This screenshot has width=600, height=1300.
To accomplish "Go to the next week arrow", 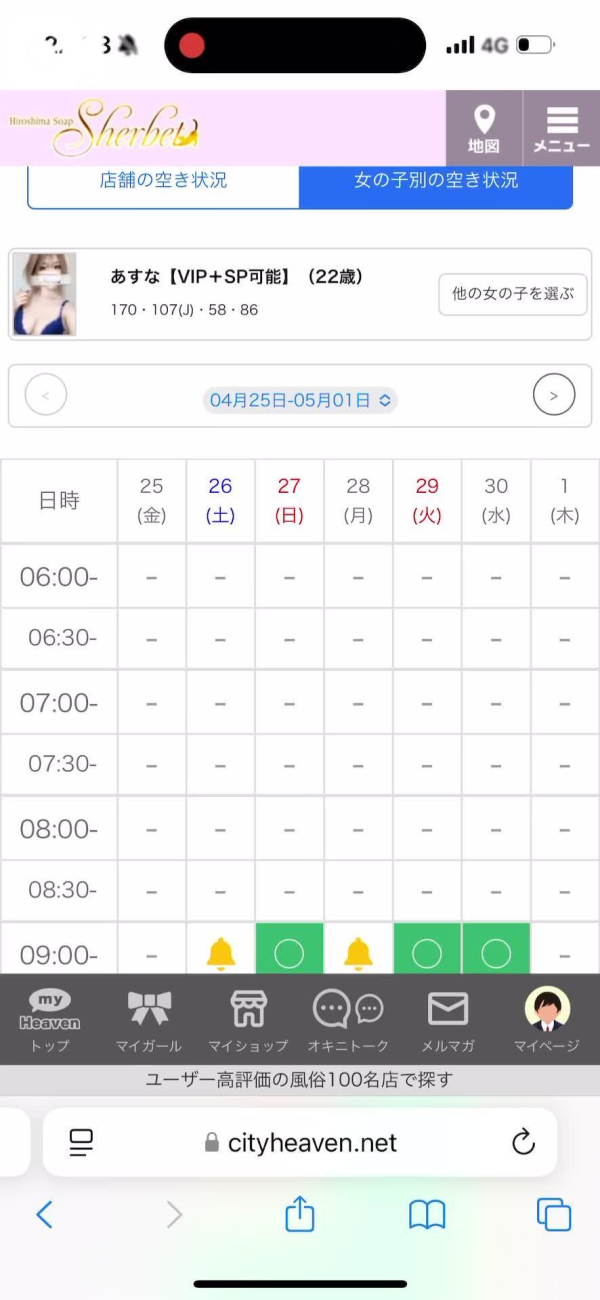I will coord(554,396).
